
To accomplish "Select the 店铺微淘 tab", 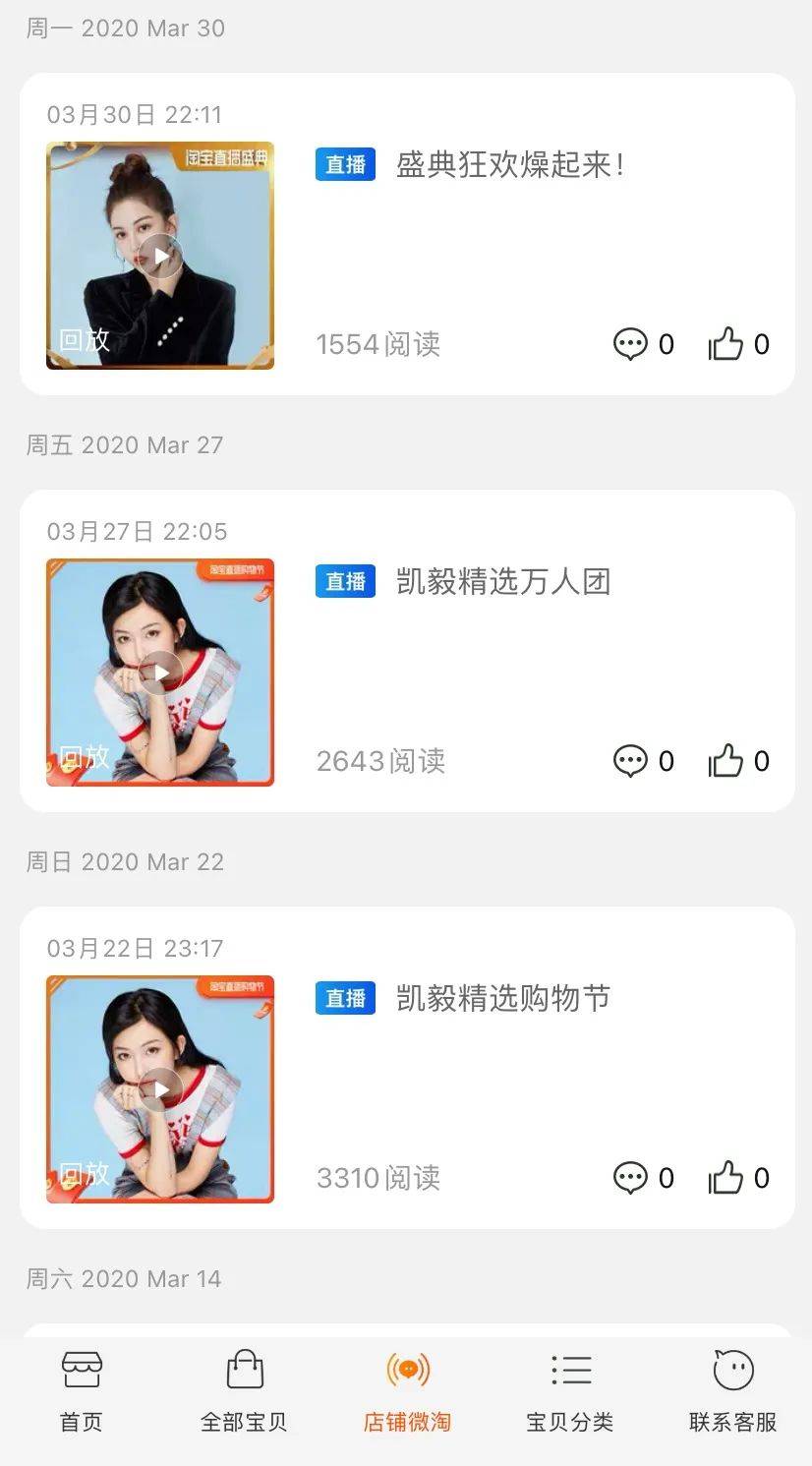I will click(407, 1391).
